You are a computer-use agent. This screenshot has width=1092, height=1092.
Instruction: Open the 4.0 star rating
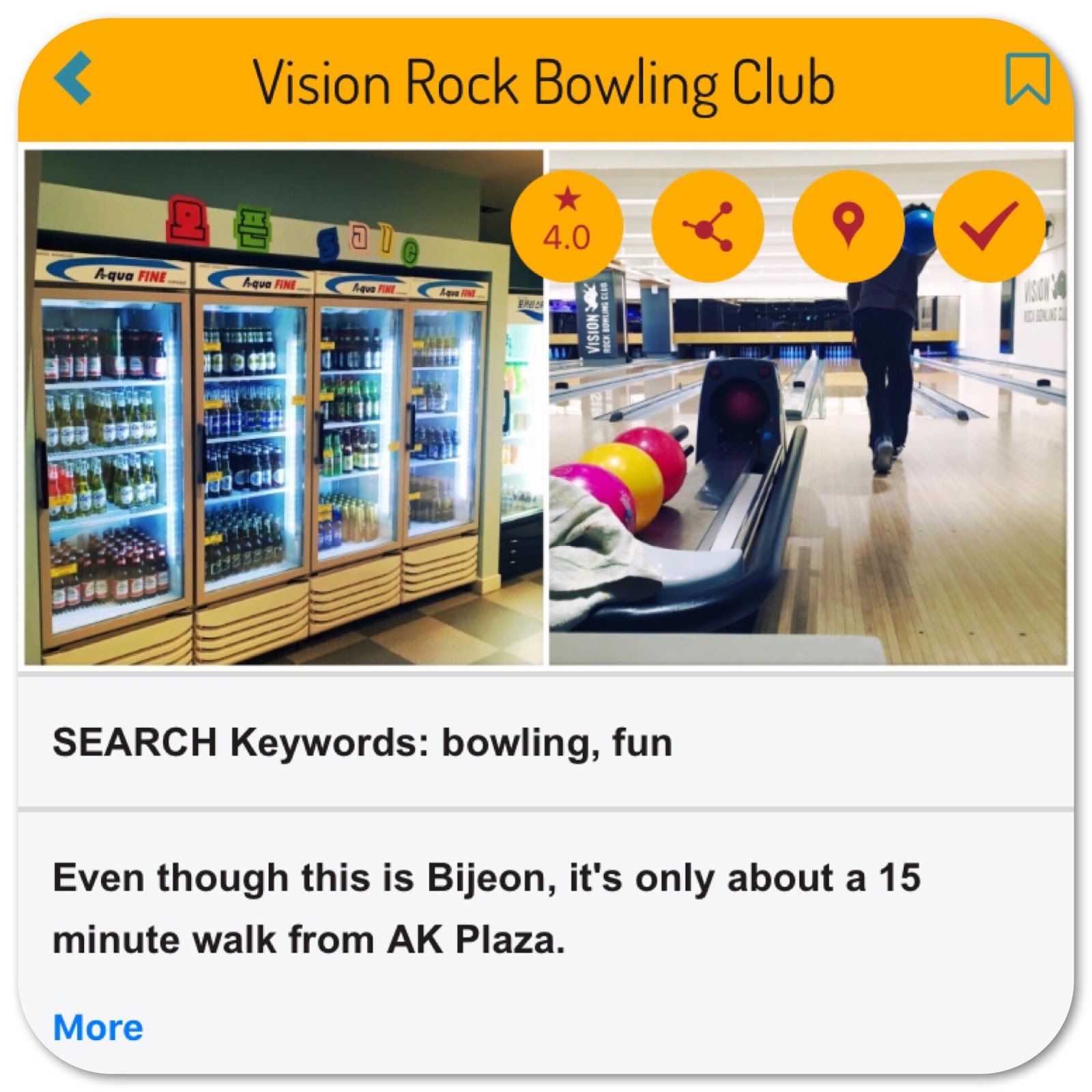pyautogui.click(x=566, y=226)
